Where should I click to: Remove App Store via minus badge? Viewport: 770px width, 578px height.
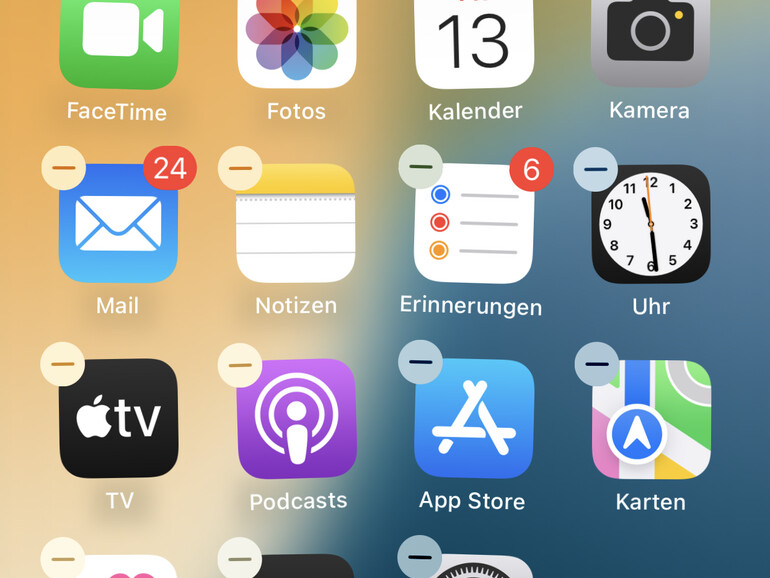pyautogui.click(x=420, y=362)
